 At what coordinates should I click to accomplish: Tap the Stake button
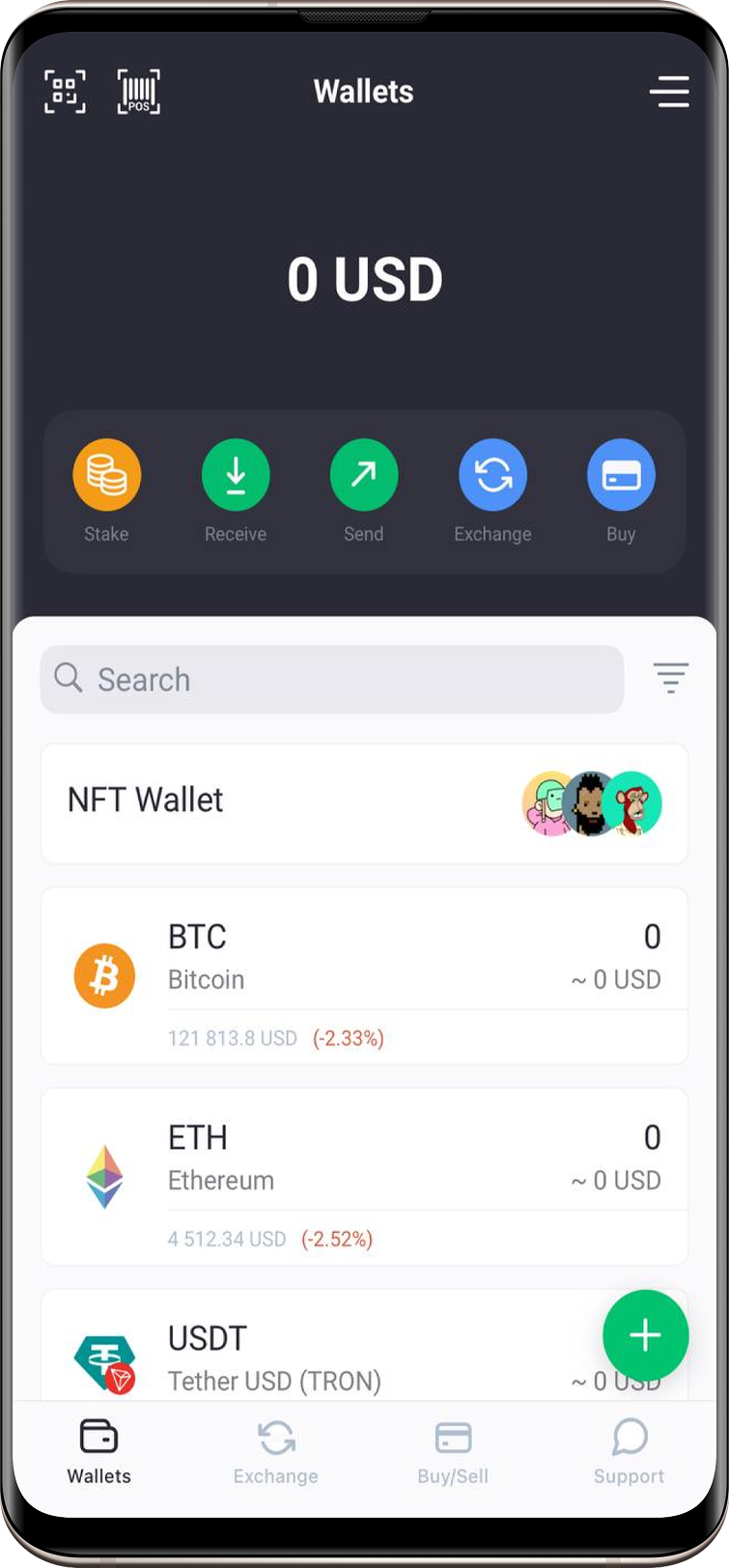[106, 475]
